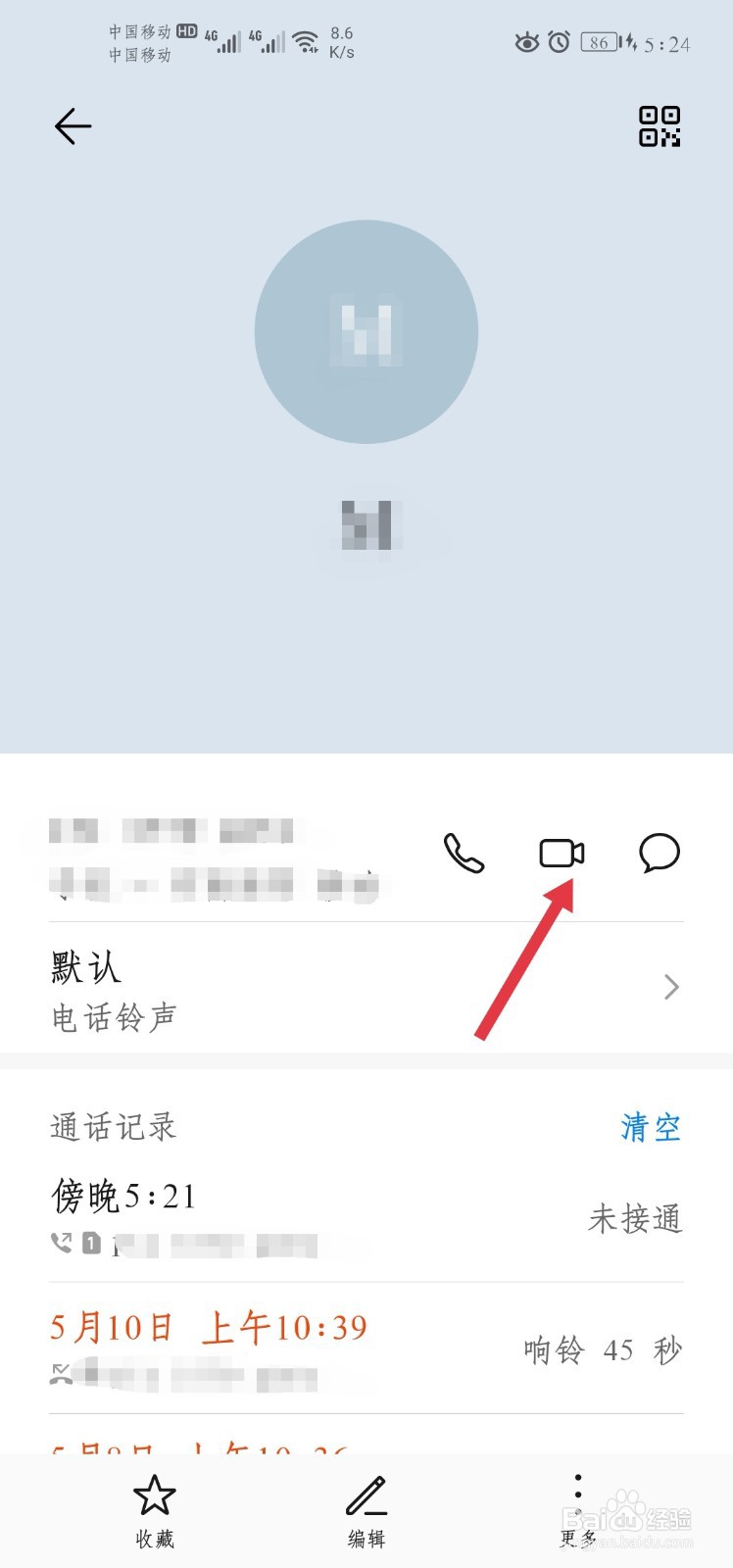This screenshot has width=733, height=1568.
Task: Tap the alarm clock icon in status bar
Action: click(x=559, y=42)
